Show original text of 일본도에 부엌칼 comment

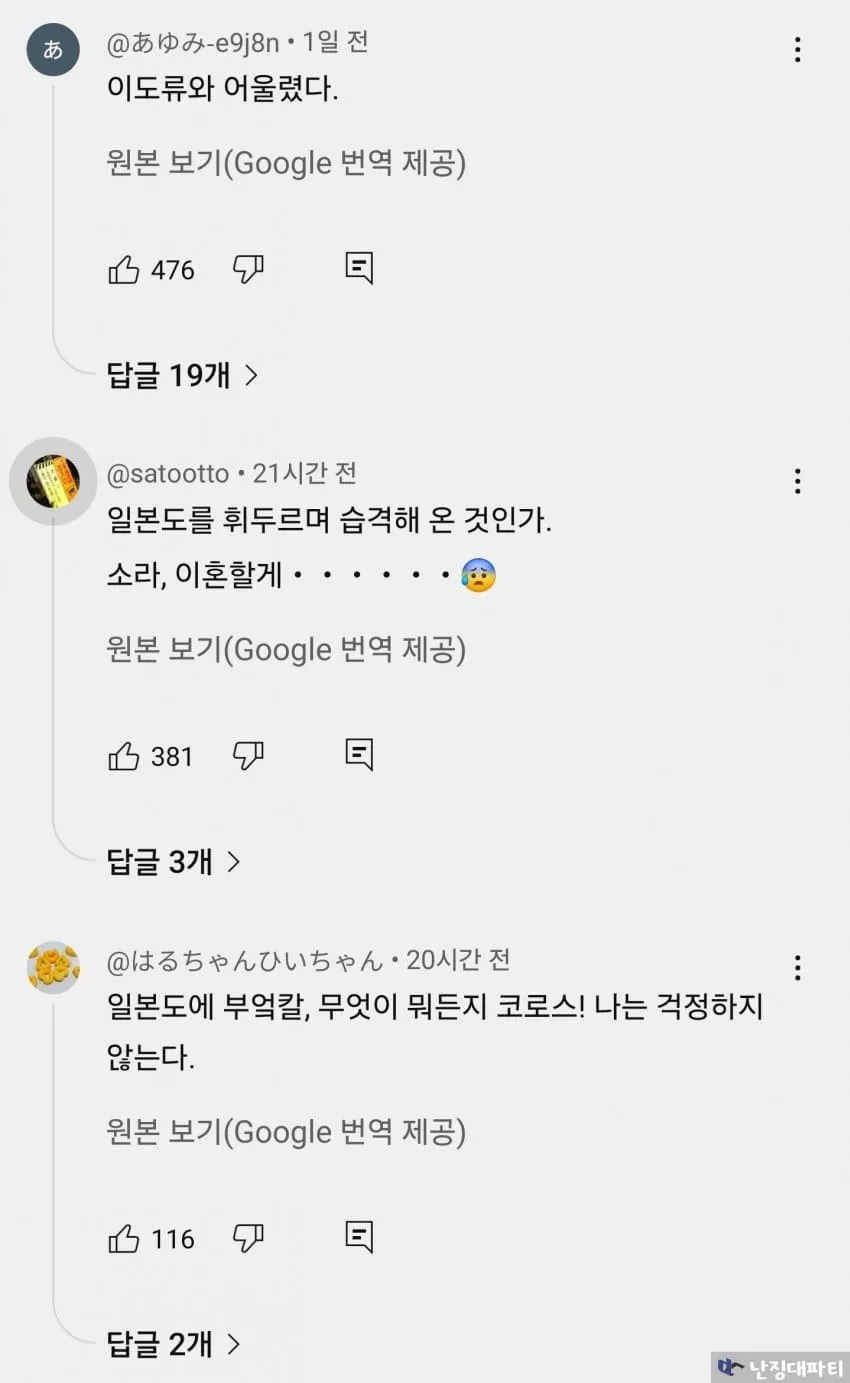pyautogui.click(x=286, y=1132)
